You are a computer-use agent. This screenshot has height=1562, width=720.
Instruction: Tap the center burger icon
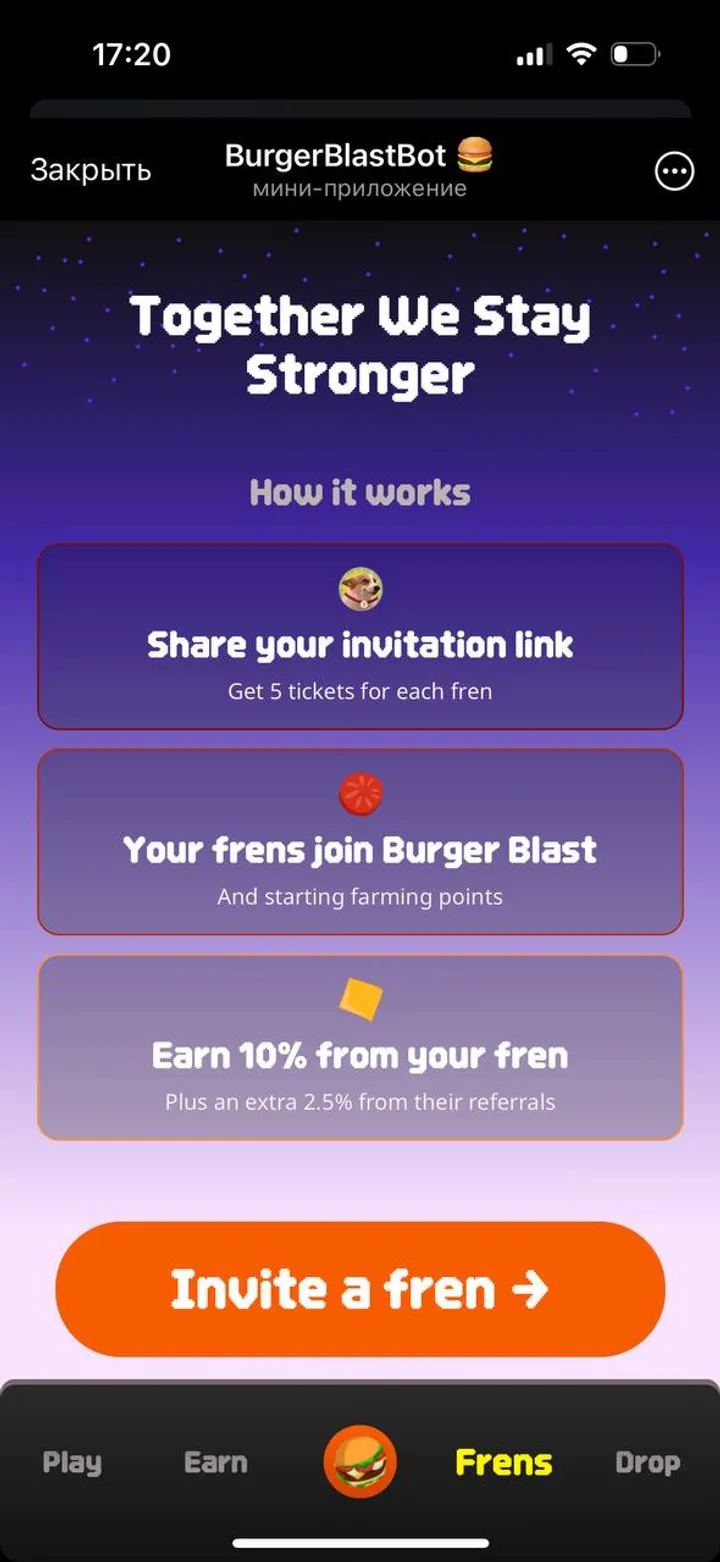coord(360,1462)
